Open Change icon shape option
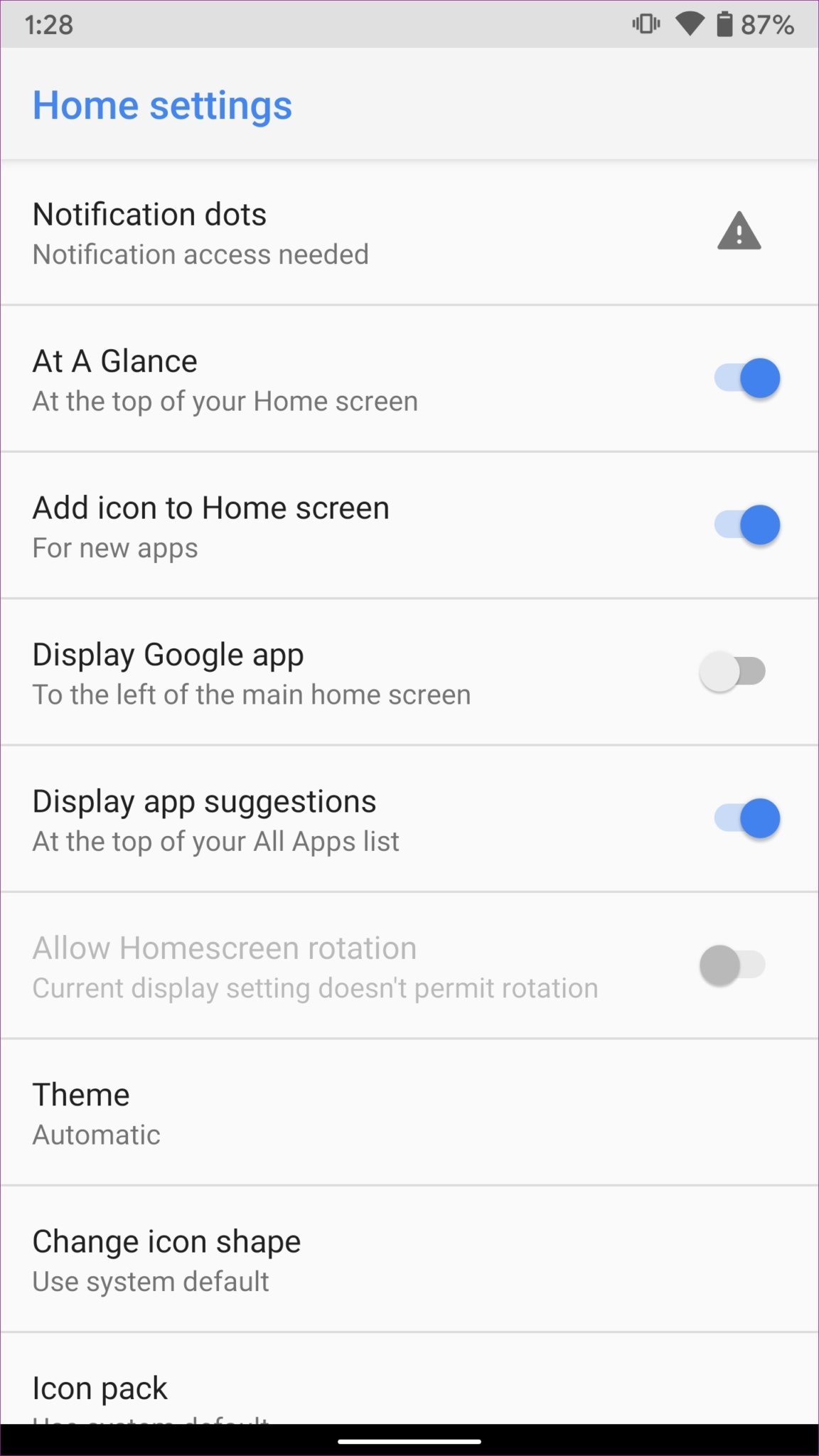The height and width of the screenshot is (1456, 819). pos(409,1260)
